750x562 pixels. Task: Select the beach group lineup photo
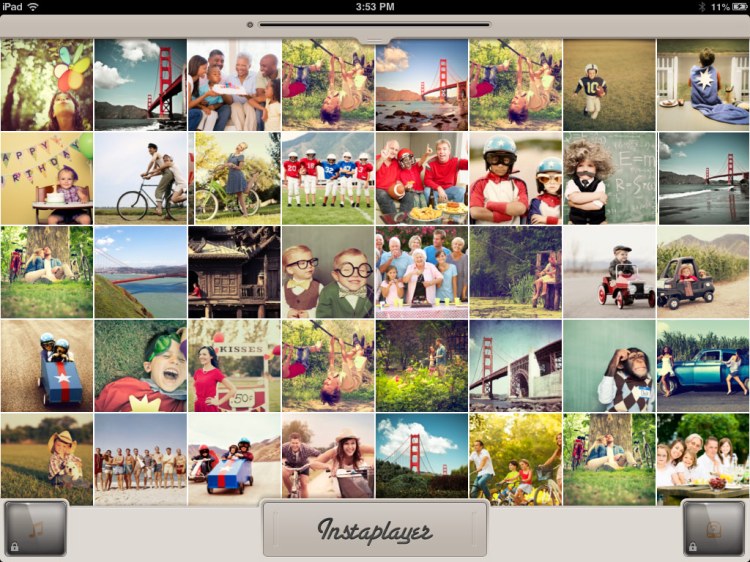[140, 459]
